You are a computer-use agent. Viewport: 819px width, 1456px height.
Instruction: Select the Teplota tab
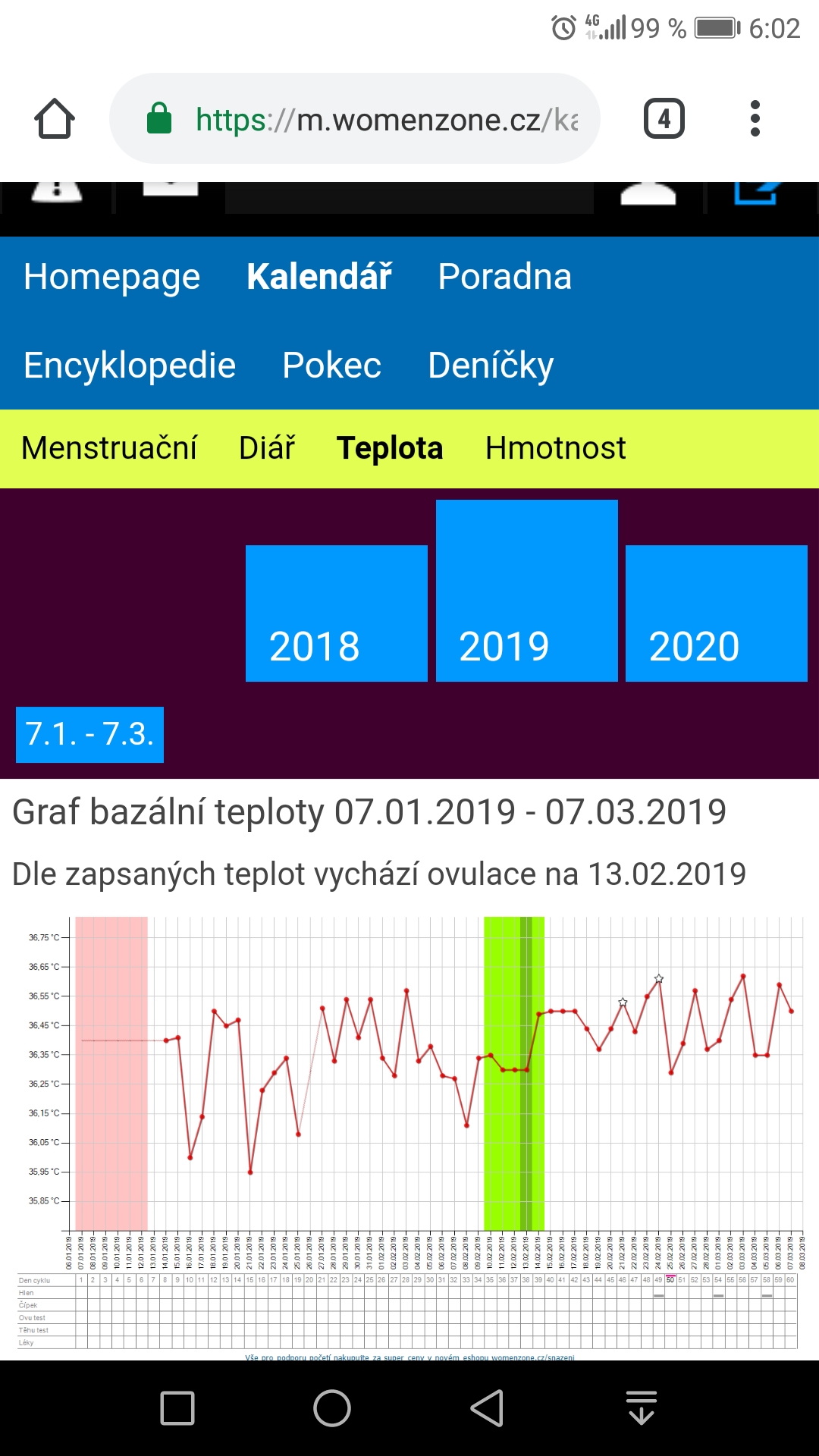click(x=389, y=448)
